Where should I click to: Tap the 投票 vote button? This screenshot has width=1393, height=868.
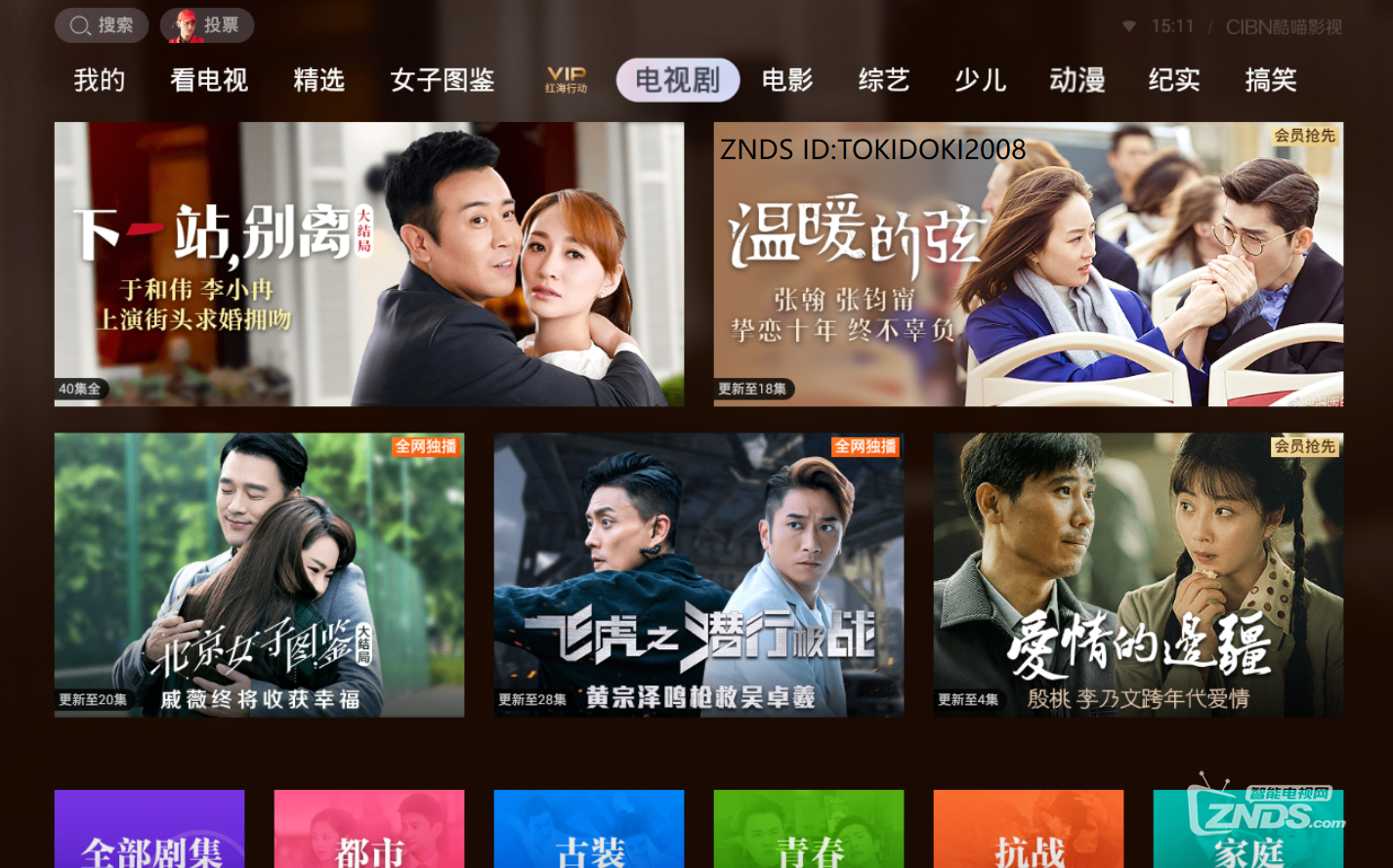(x=207, y=25)
